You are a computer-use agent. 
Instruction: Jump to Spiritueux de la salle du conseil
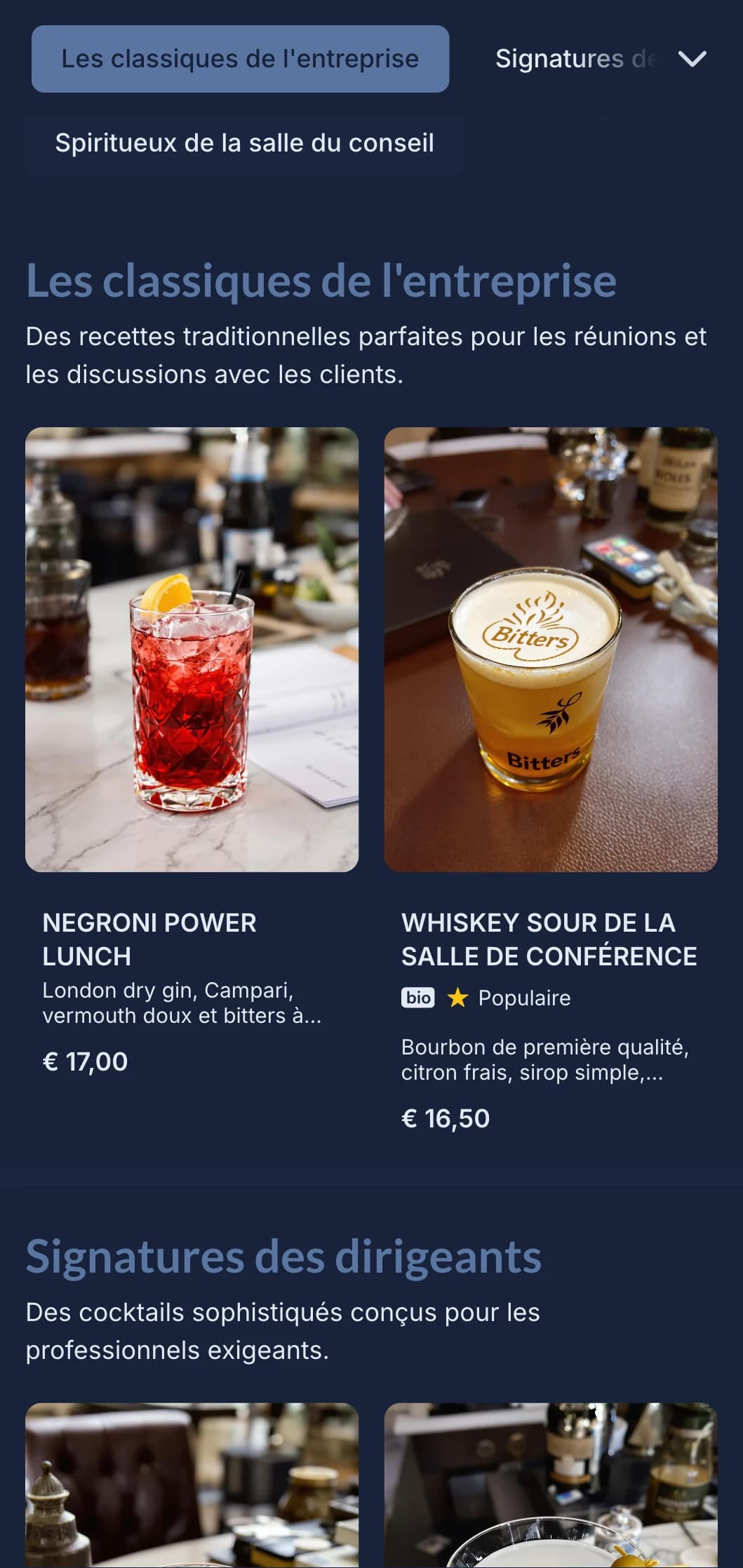point(244,143)
